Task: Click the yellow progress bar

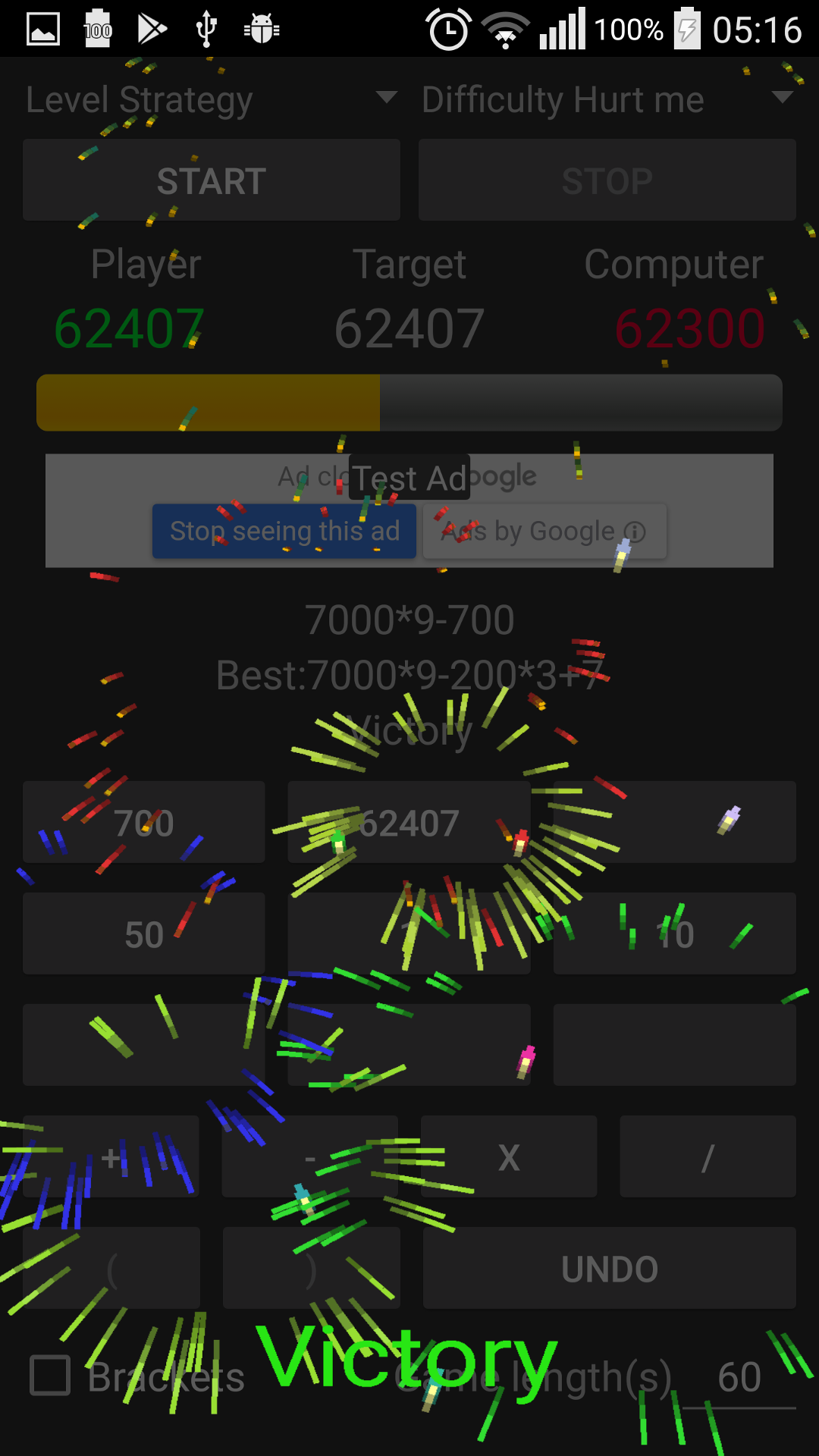Action: [209, 403]
